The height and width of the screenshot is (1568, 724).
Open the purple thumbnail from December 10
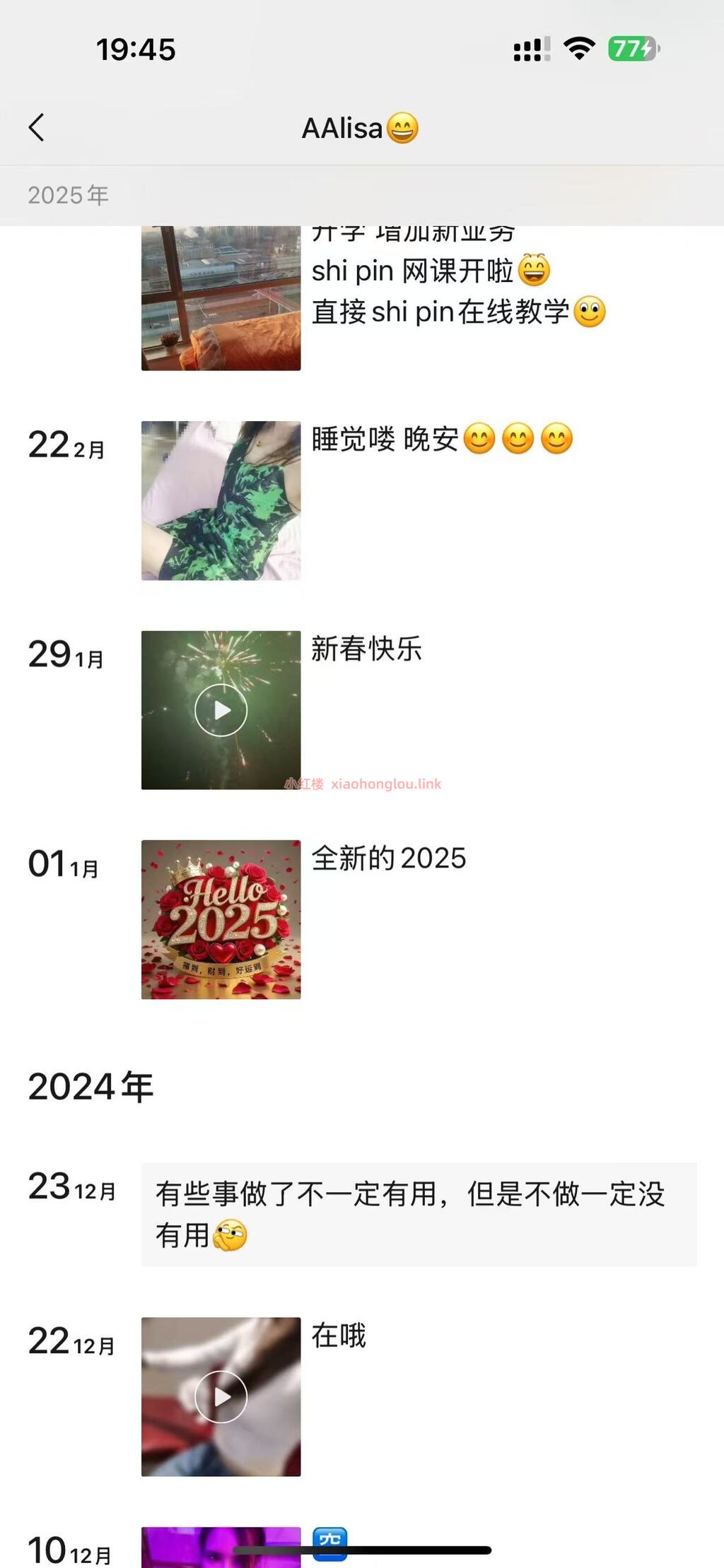(221, 1548)
